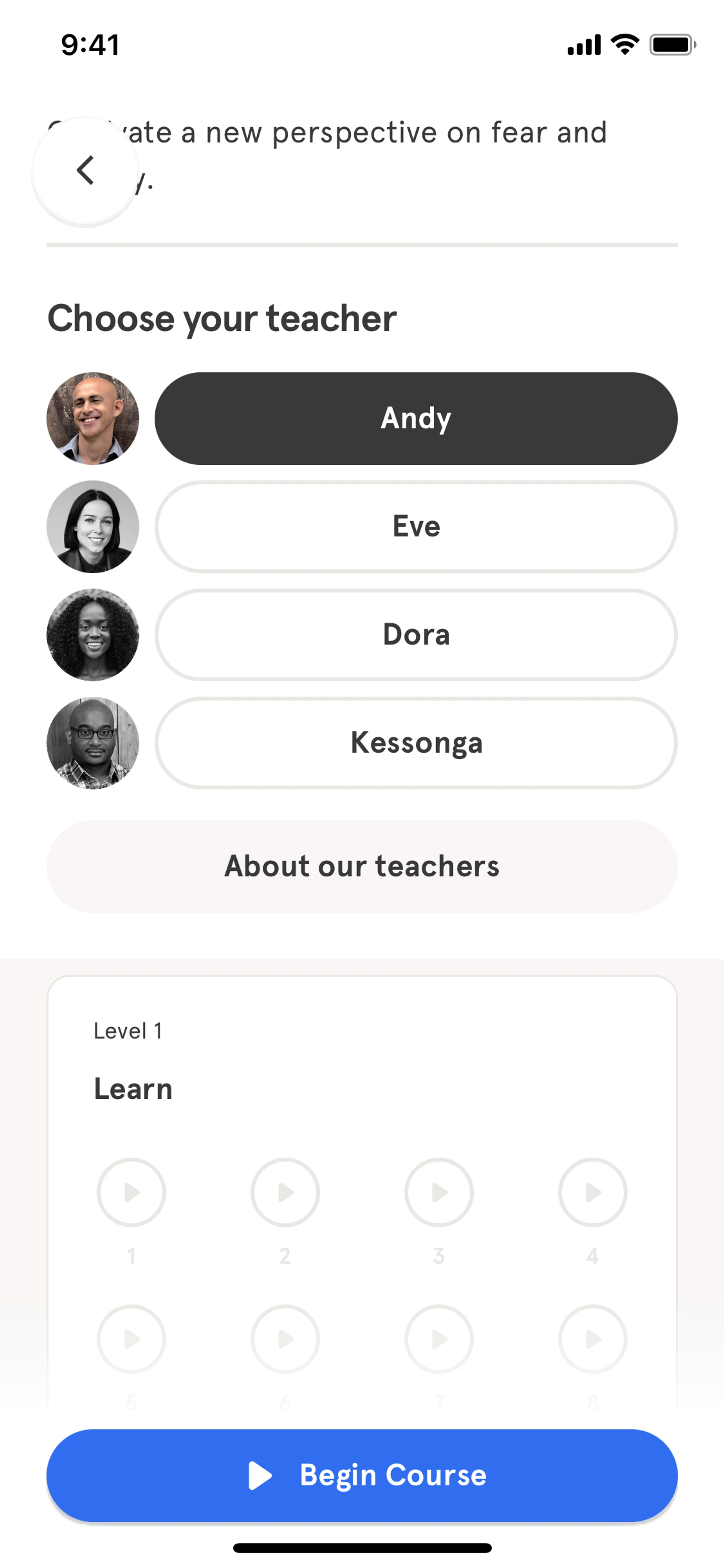Go back using the arrow button

pos(85,170)
